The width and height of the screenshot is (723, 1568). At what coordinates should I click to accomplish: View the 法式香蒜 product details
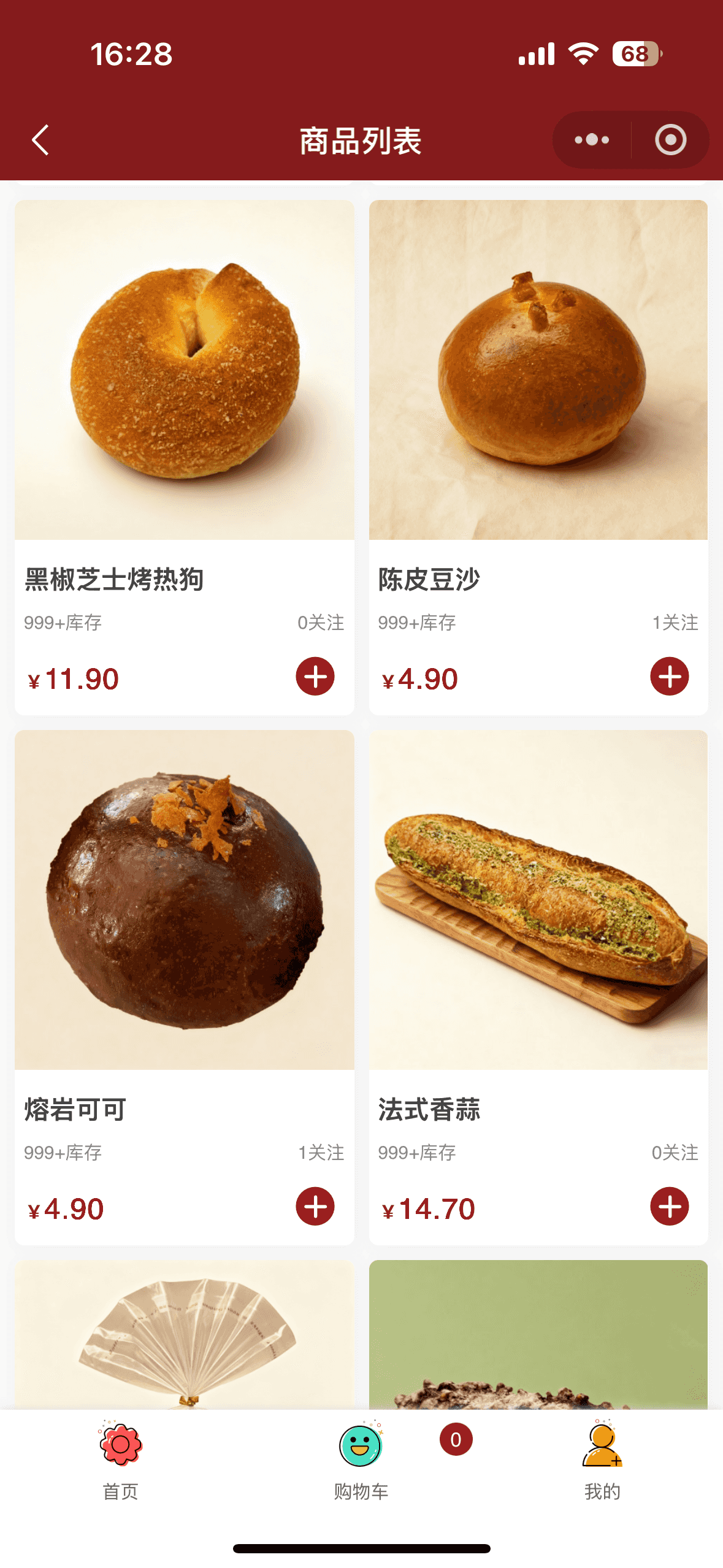[538, 900]
